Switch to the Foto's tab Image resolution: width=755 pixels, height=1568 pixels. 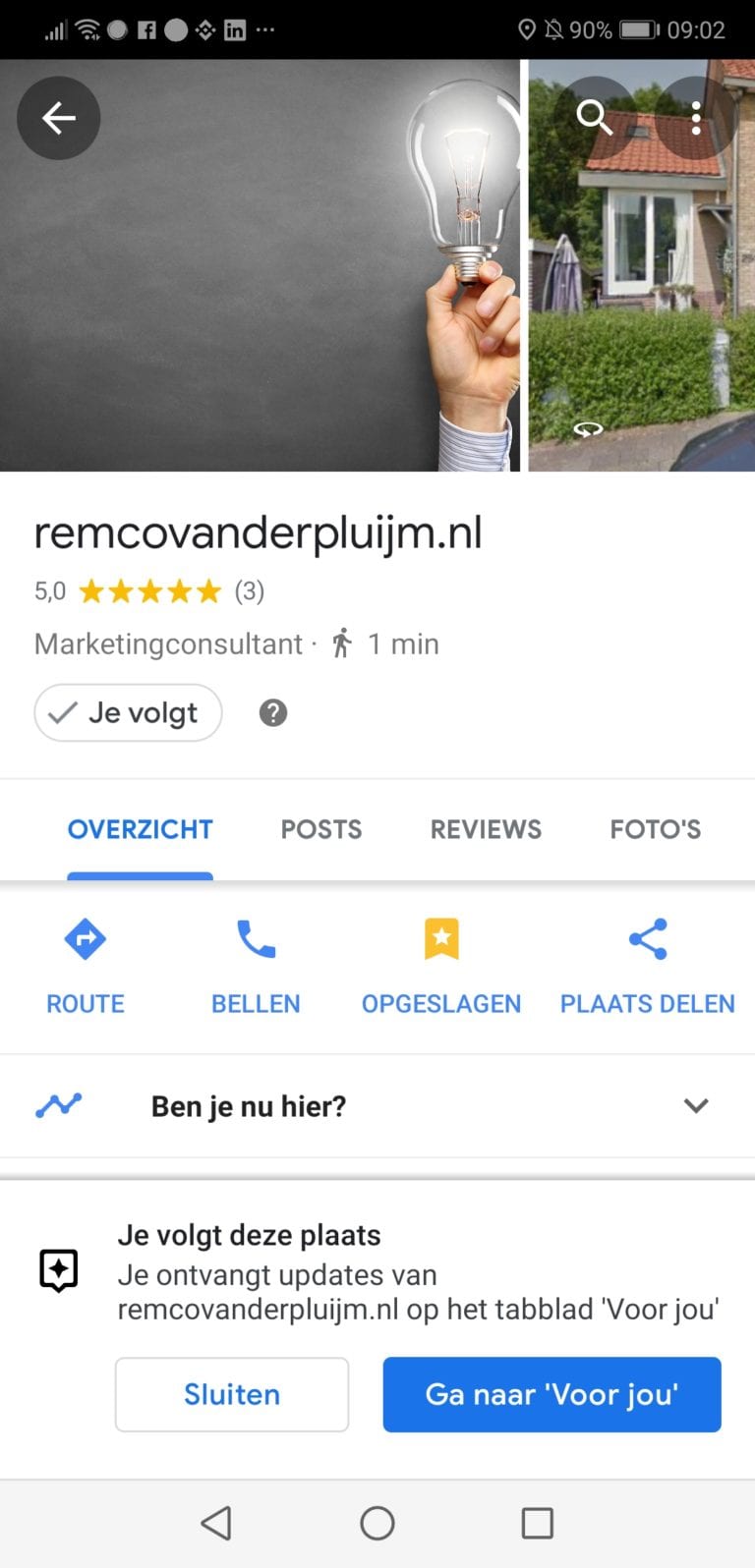[655, 830]
